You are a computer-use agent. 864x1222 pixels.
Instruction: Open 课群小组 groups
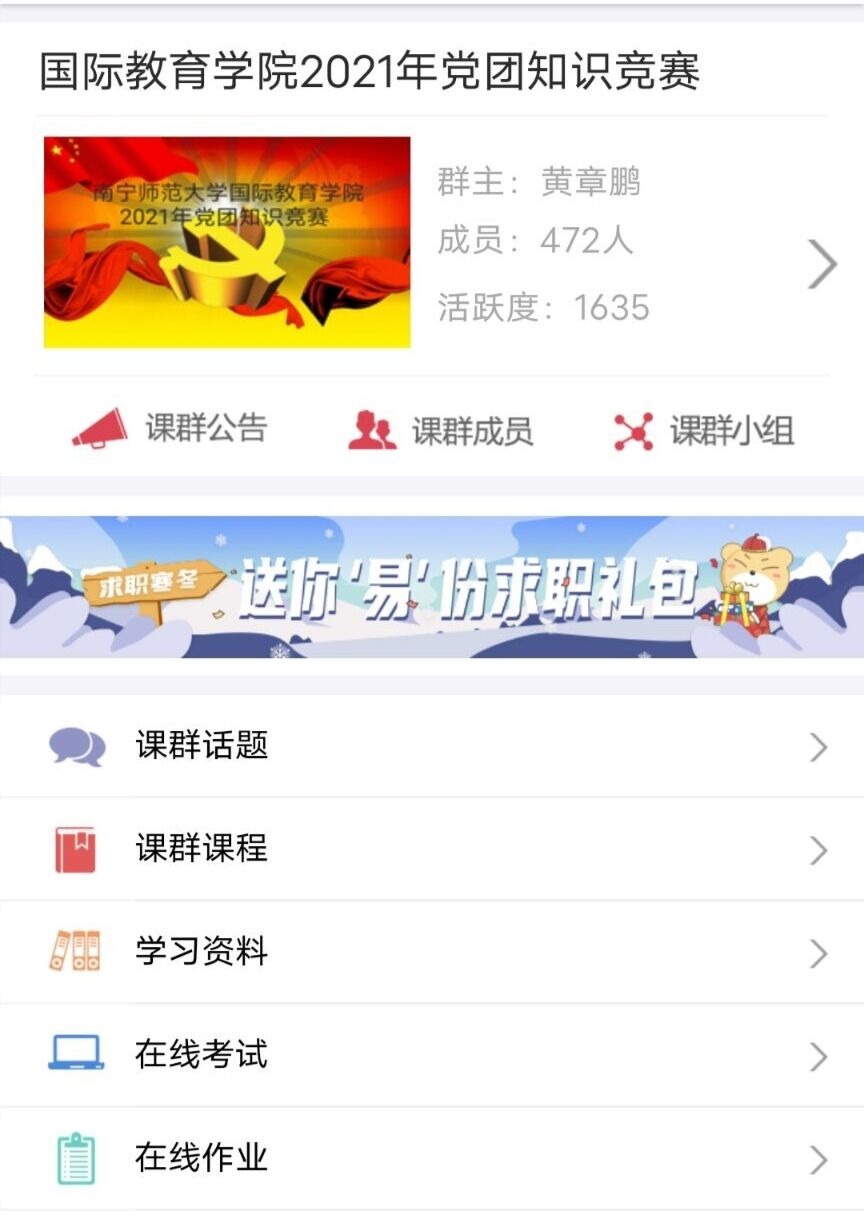pos(704,431)
